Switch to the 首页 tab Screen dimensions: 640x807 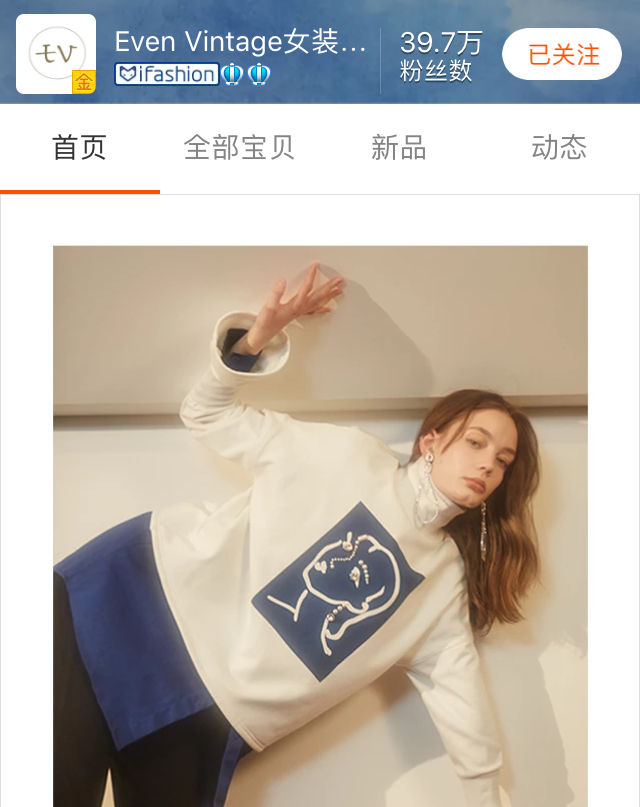[79, 148]
